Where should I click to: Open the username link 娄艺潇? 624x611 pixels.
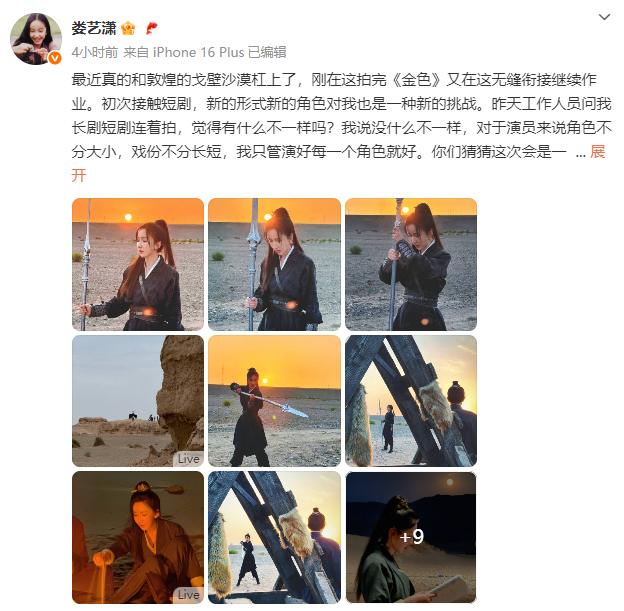click(94, 27)
